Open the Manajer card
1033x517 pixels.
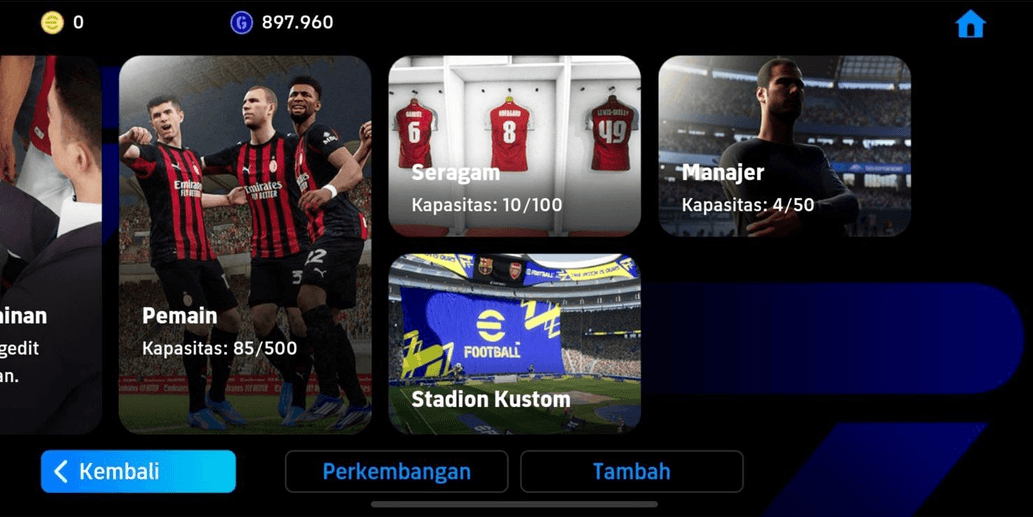(x=784, y=146)
